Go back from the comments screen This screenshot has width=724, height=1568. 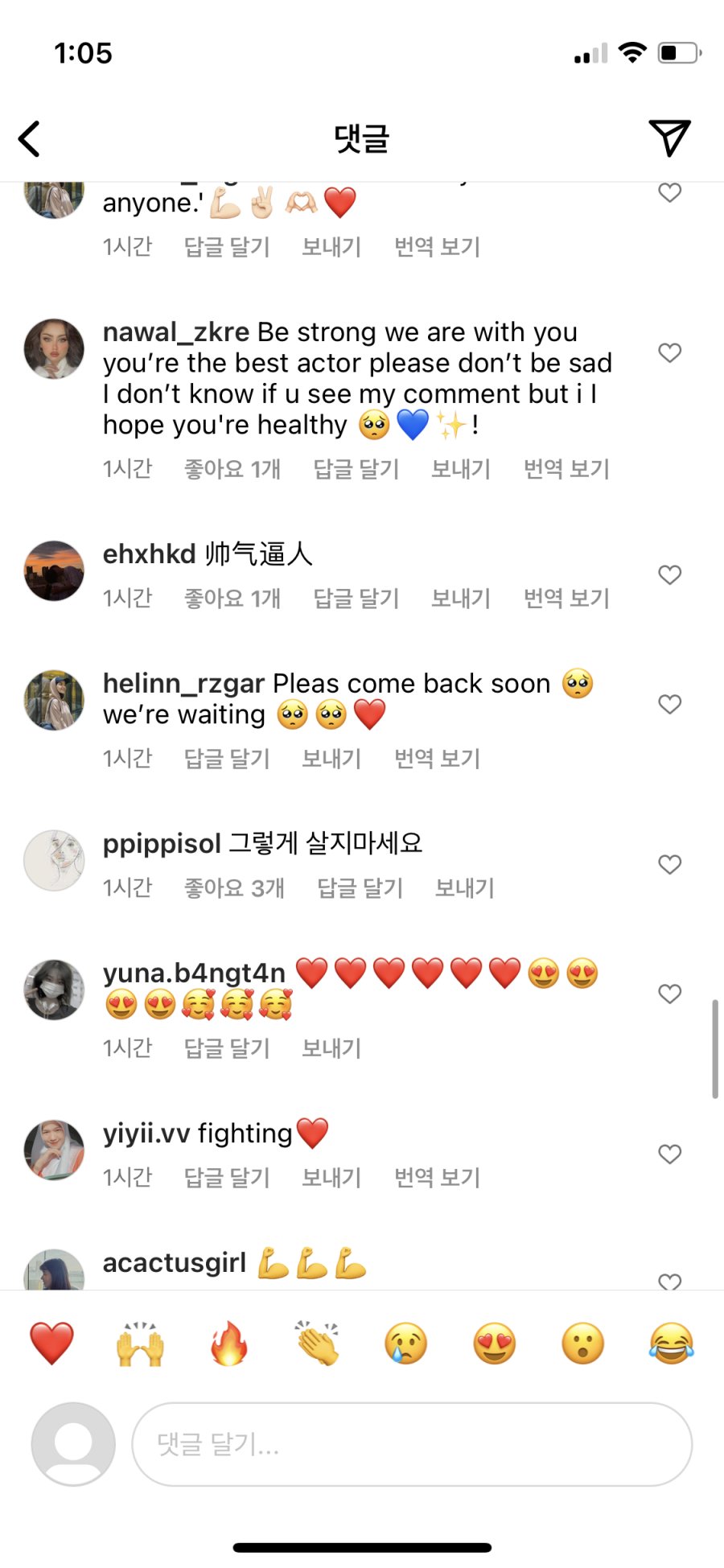click(x=30, y=138)
